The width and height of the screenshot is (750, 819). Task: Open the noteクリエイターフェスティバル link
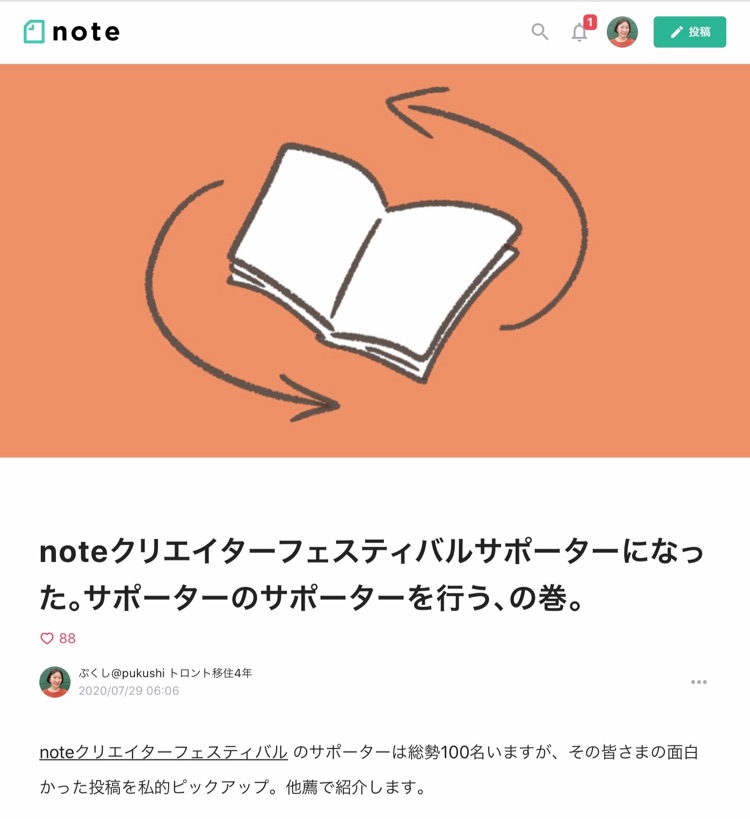tap(163, 752)
